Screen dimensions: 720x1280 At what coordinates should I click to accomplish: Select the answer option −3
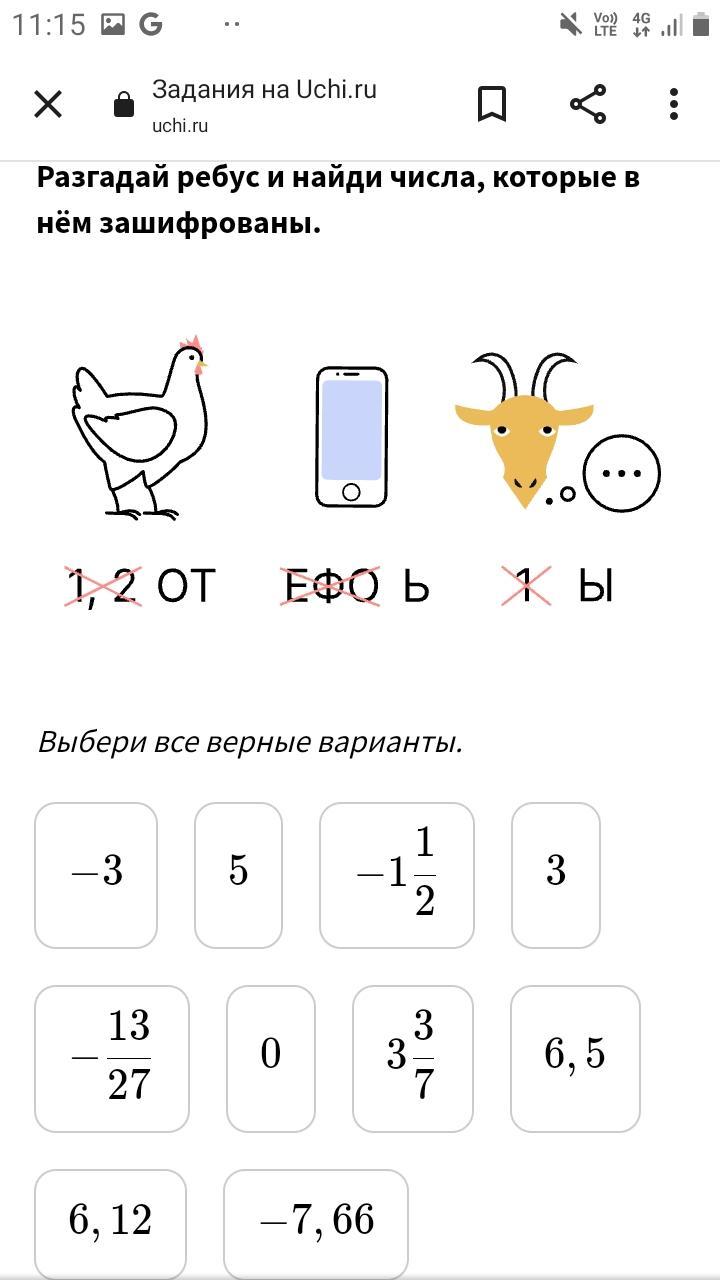coord(96,875)
